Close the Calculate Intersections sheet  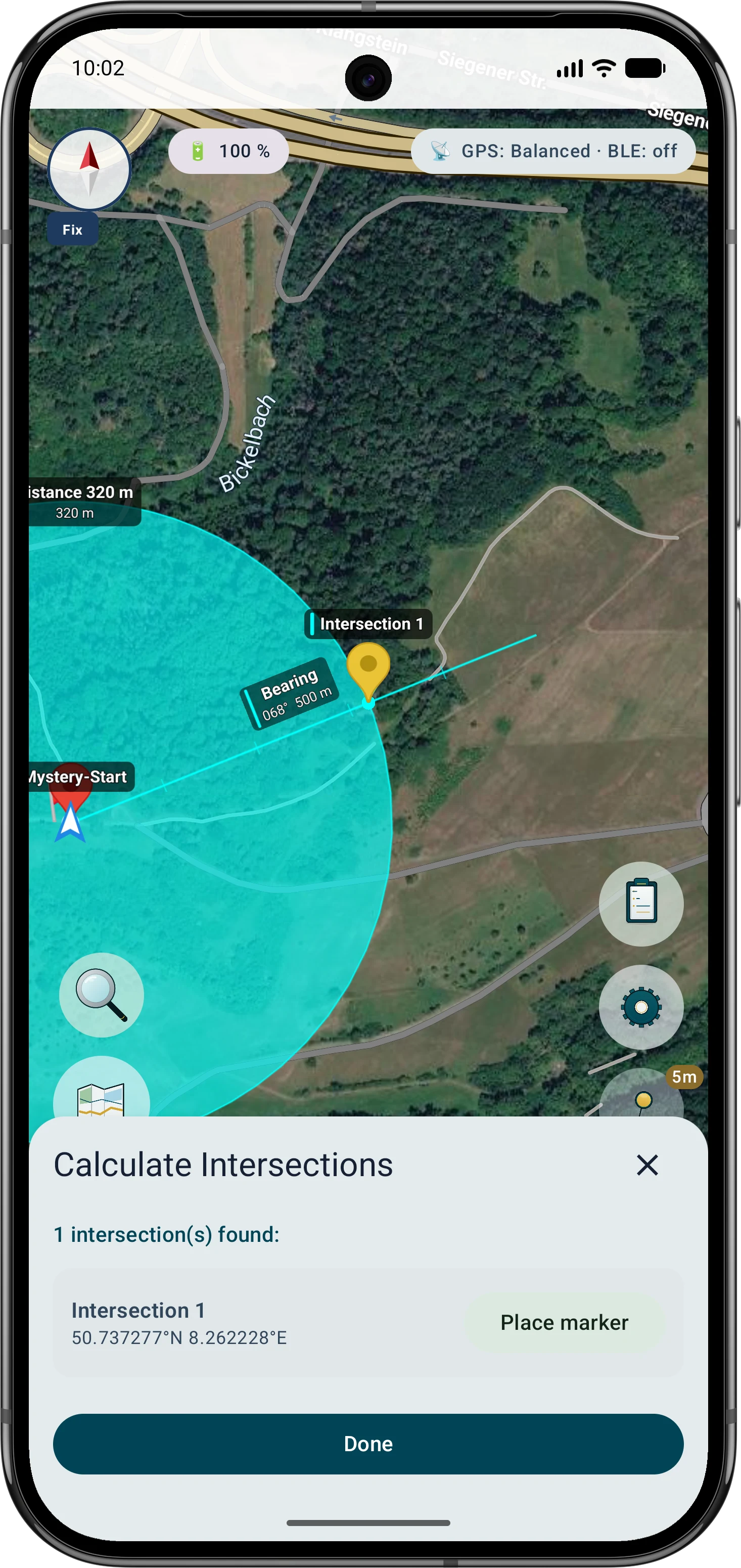(646, 1165)
